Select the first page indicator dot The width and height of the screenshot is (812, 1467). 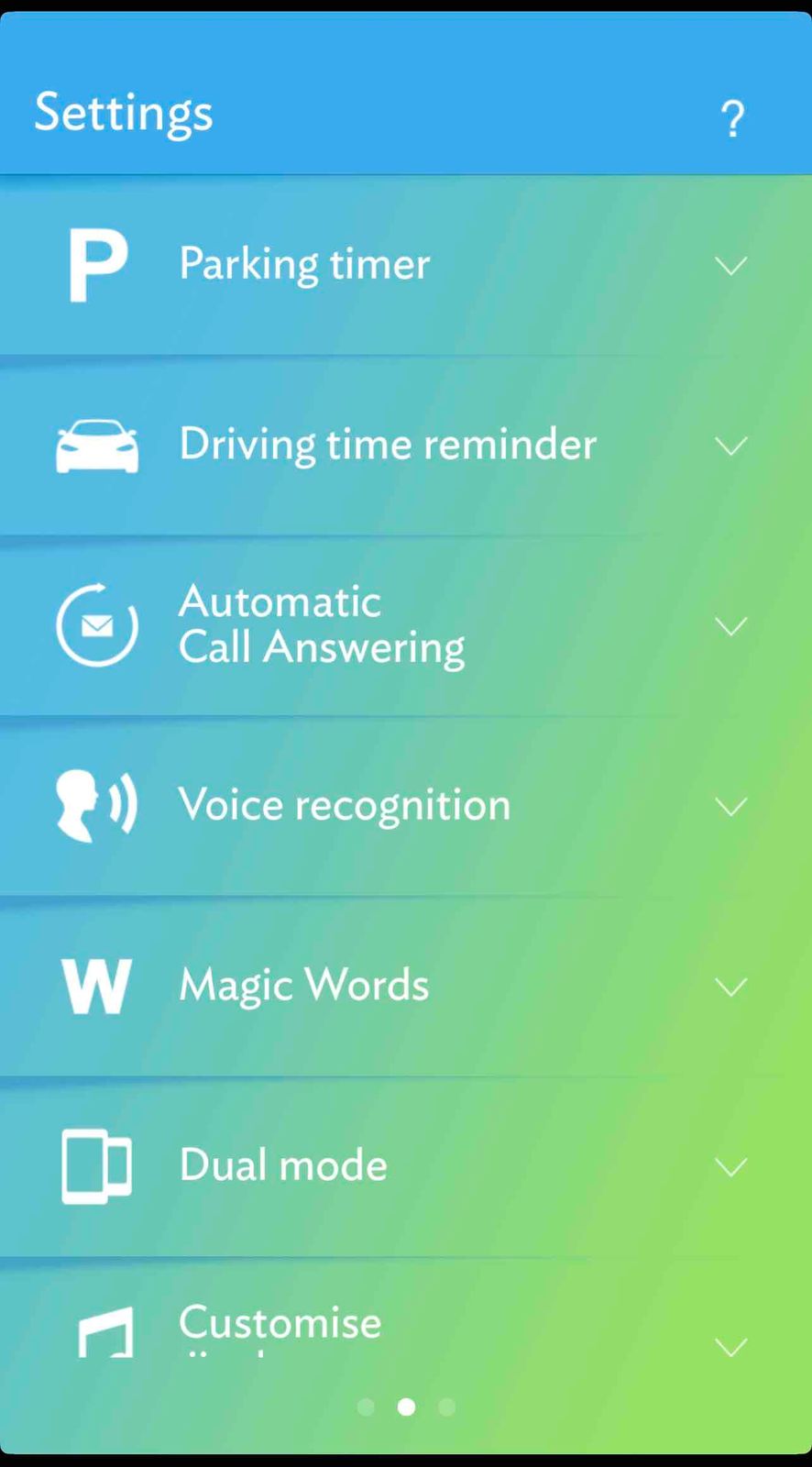coord(366,1406)
